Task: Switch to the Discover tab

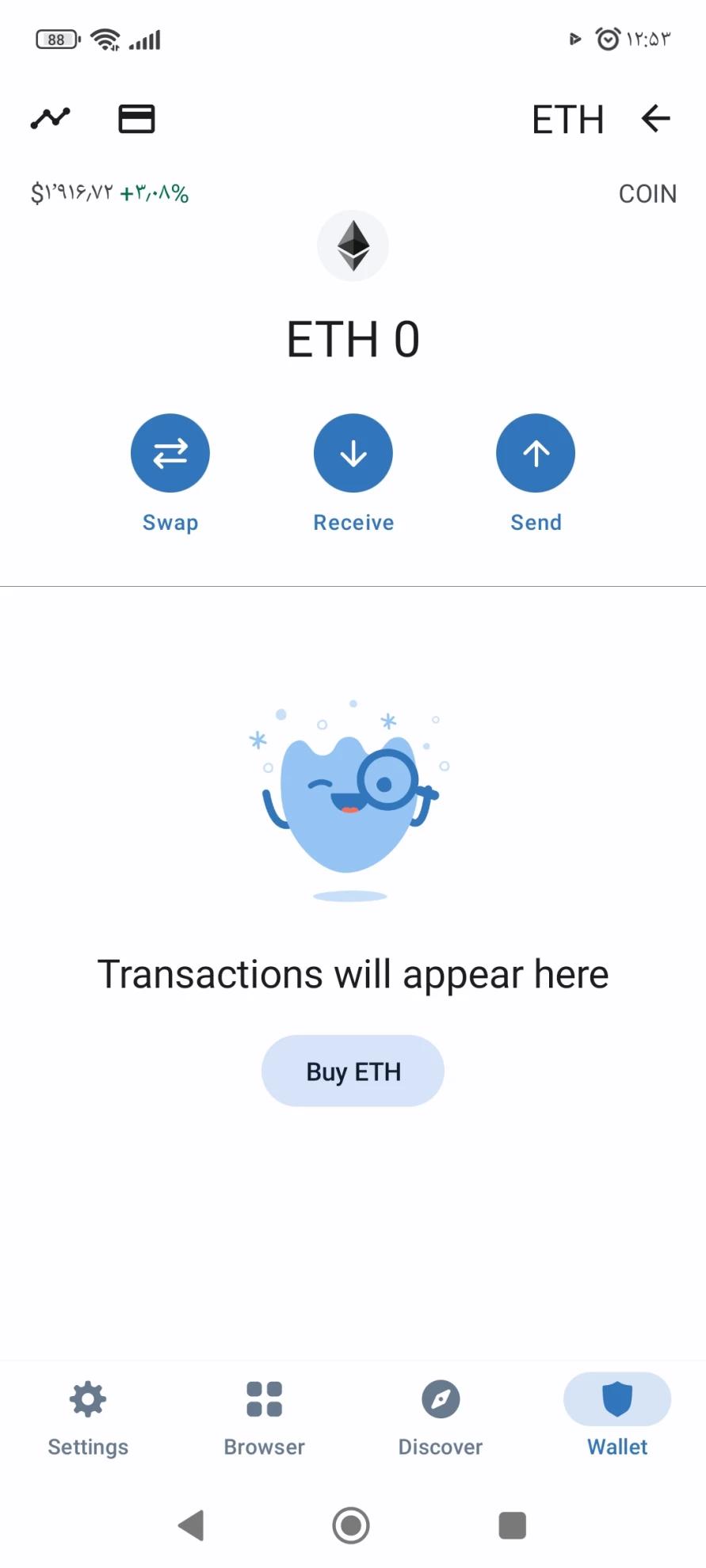Action: tap(441, 1417)
